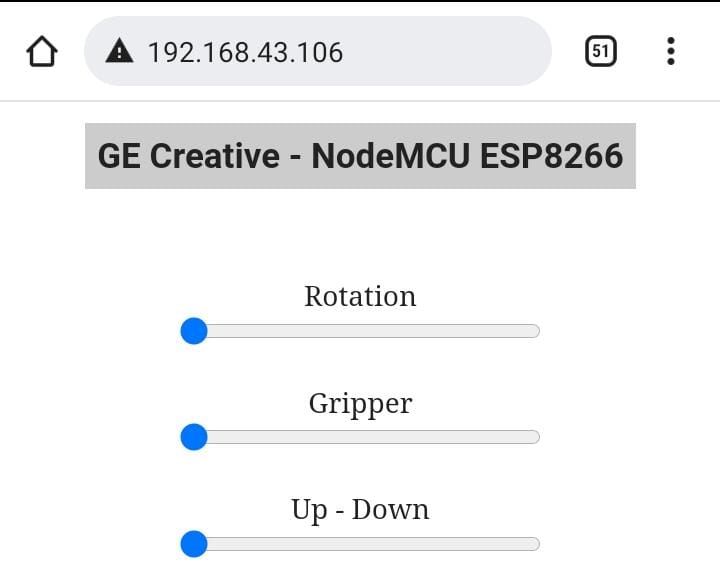Open the tab switcher showing 51 tabs
Viewport: 720px width, 583px height.
[600, 51]
